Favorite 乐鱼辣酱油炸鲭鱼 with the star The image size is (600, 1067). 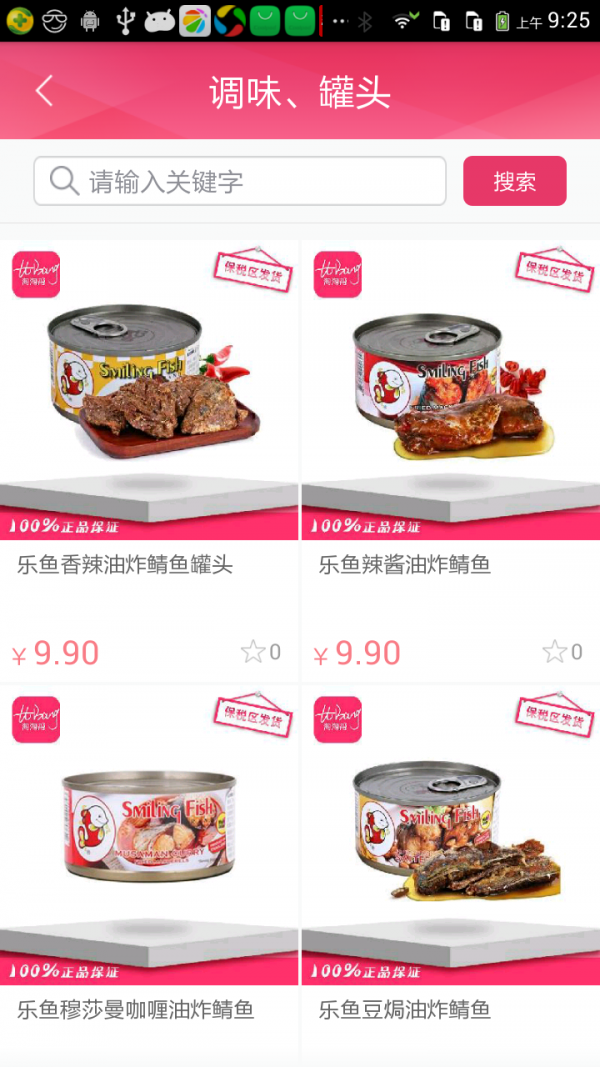(555, 653)
